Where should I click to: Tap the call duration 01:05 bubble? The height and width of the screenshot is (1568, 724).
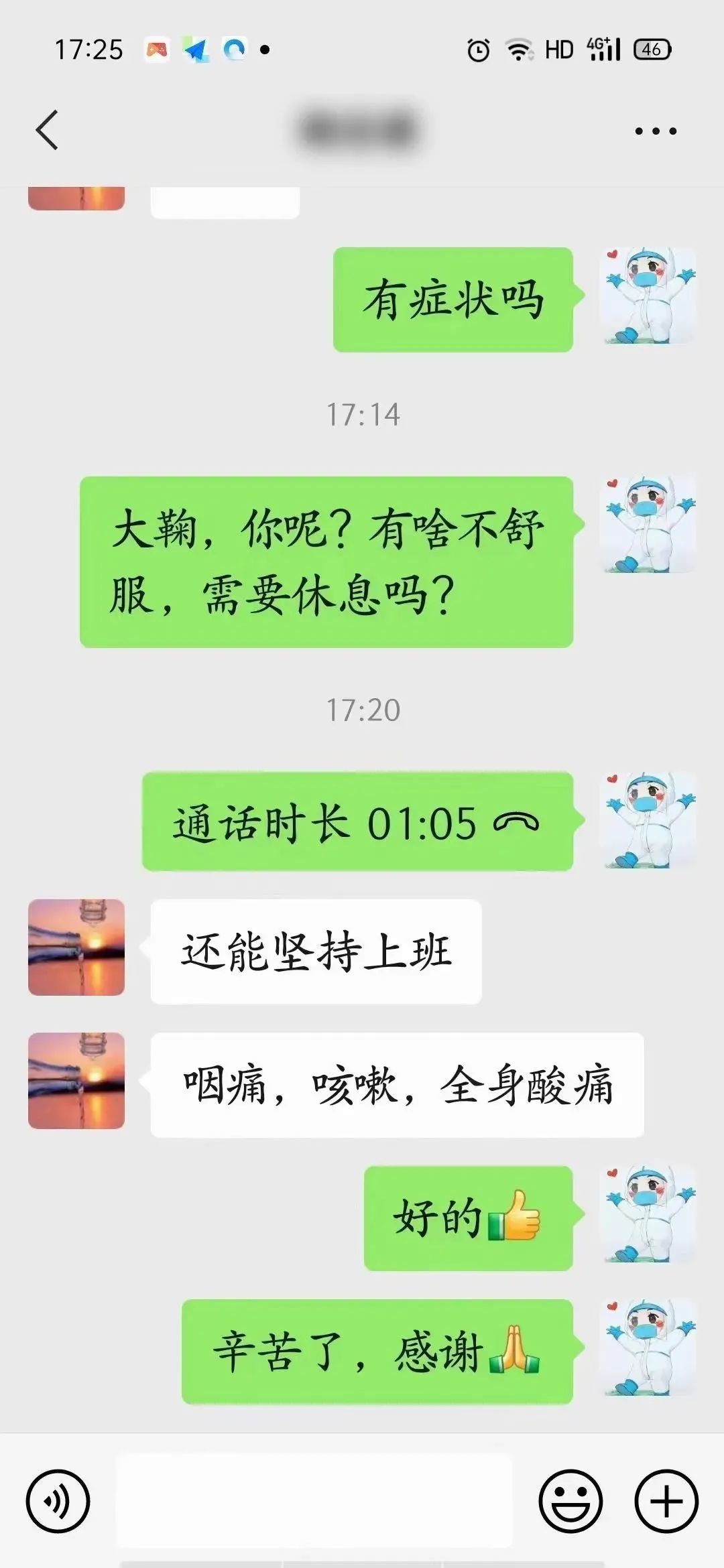click(357, 822)
